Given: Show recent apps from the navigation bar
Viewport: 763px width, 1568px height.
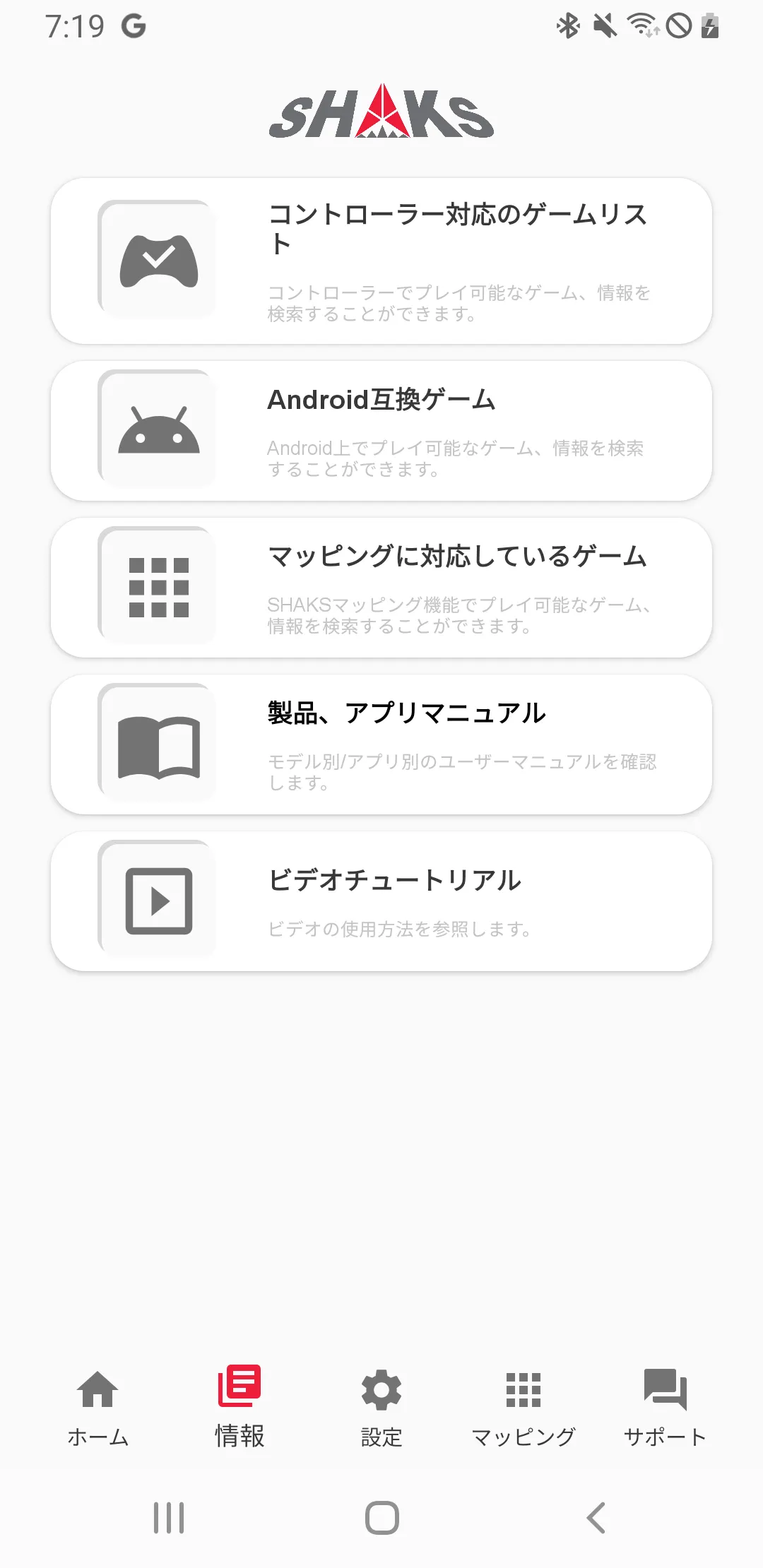Looking at the screenshot, I should click(169, 1517).
